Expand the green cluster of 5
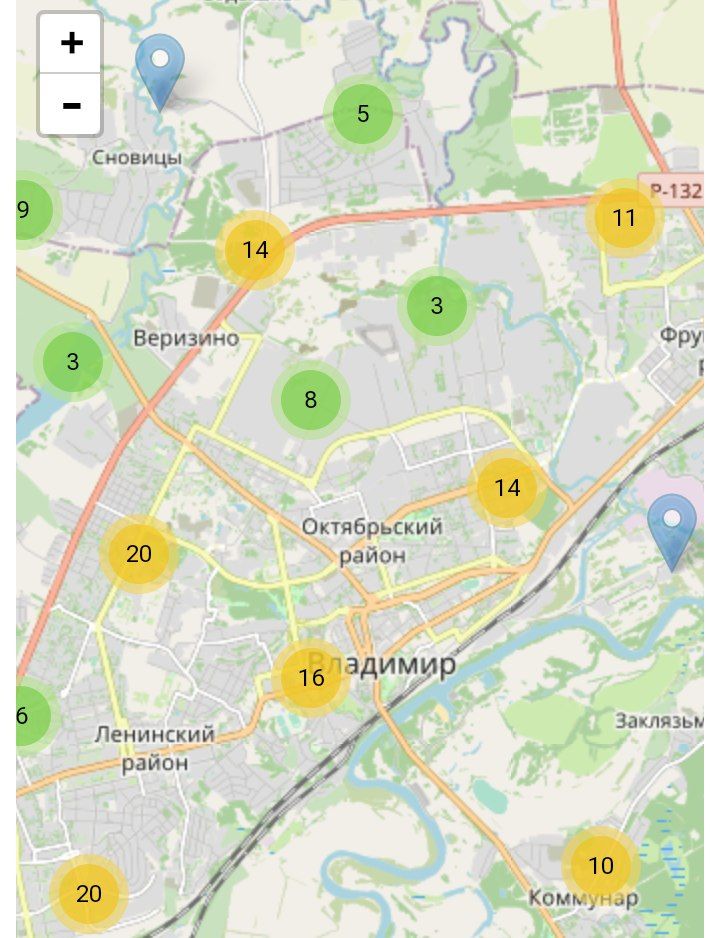This screenshot has width=720, height=938. click(x=363, y=114)
